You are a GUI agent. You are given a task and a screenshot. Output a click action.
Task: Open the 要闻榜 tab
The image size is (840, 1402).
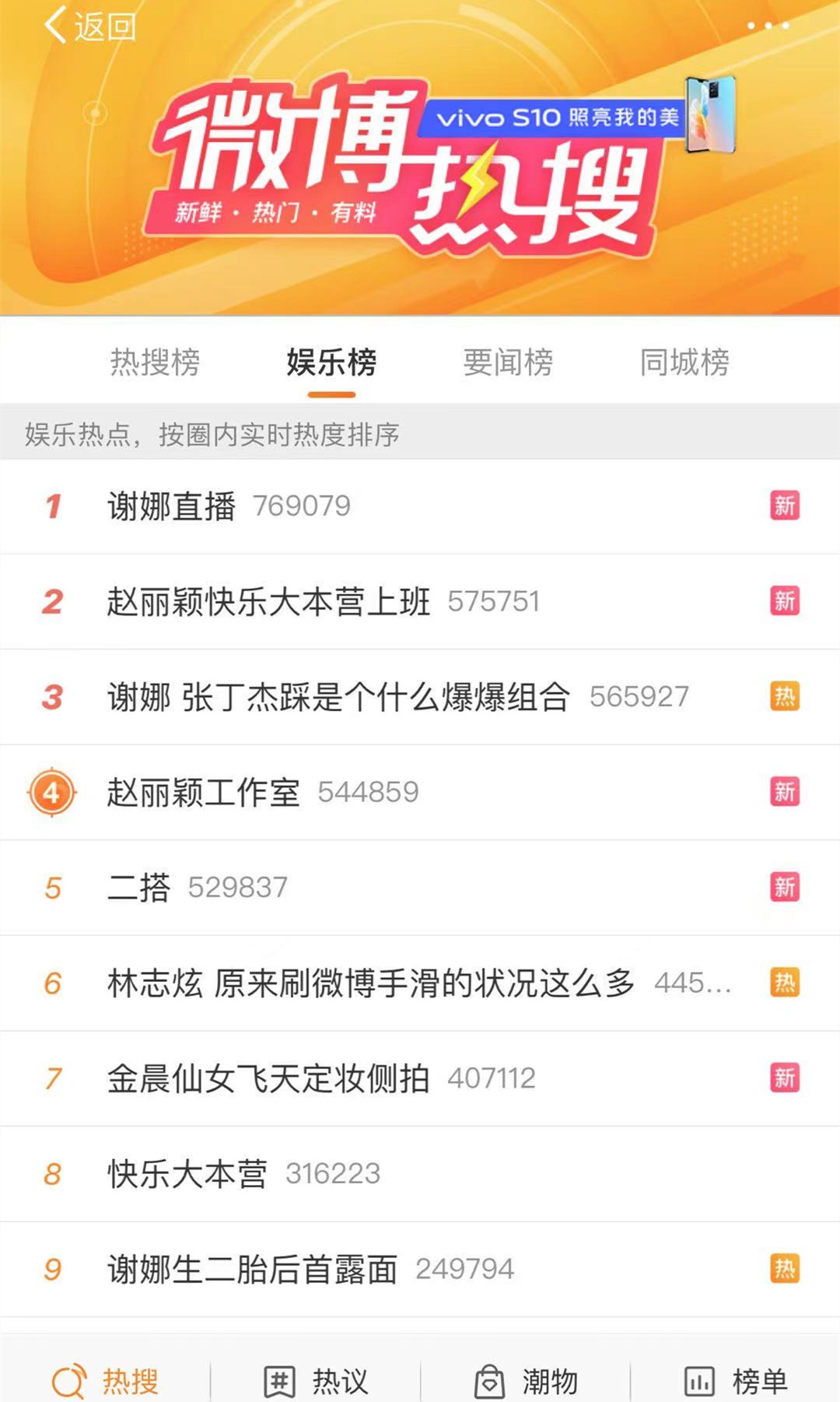(507, 363)
